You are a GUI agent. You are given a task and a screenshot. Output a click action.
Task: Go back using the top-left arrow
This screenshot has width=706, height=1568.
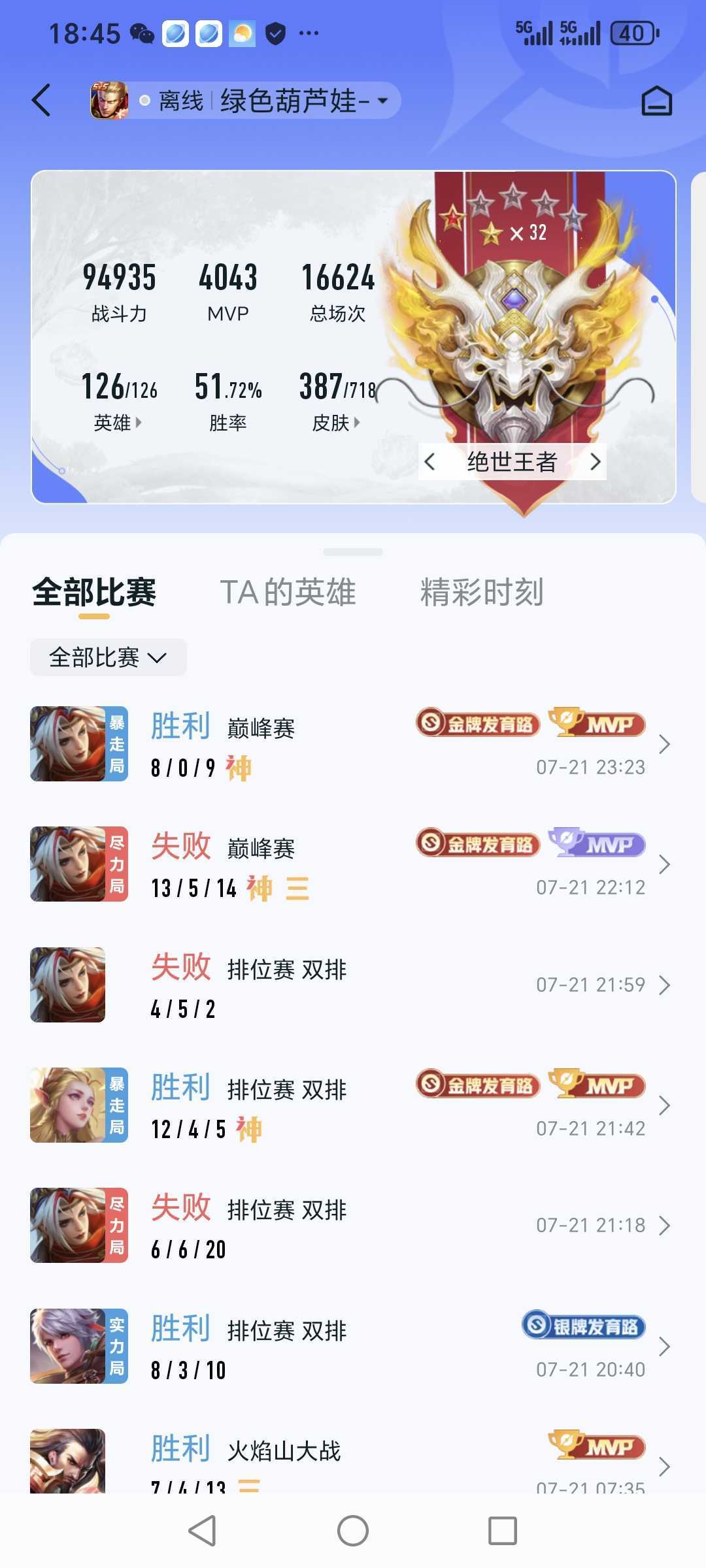(x=41, y=100)
